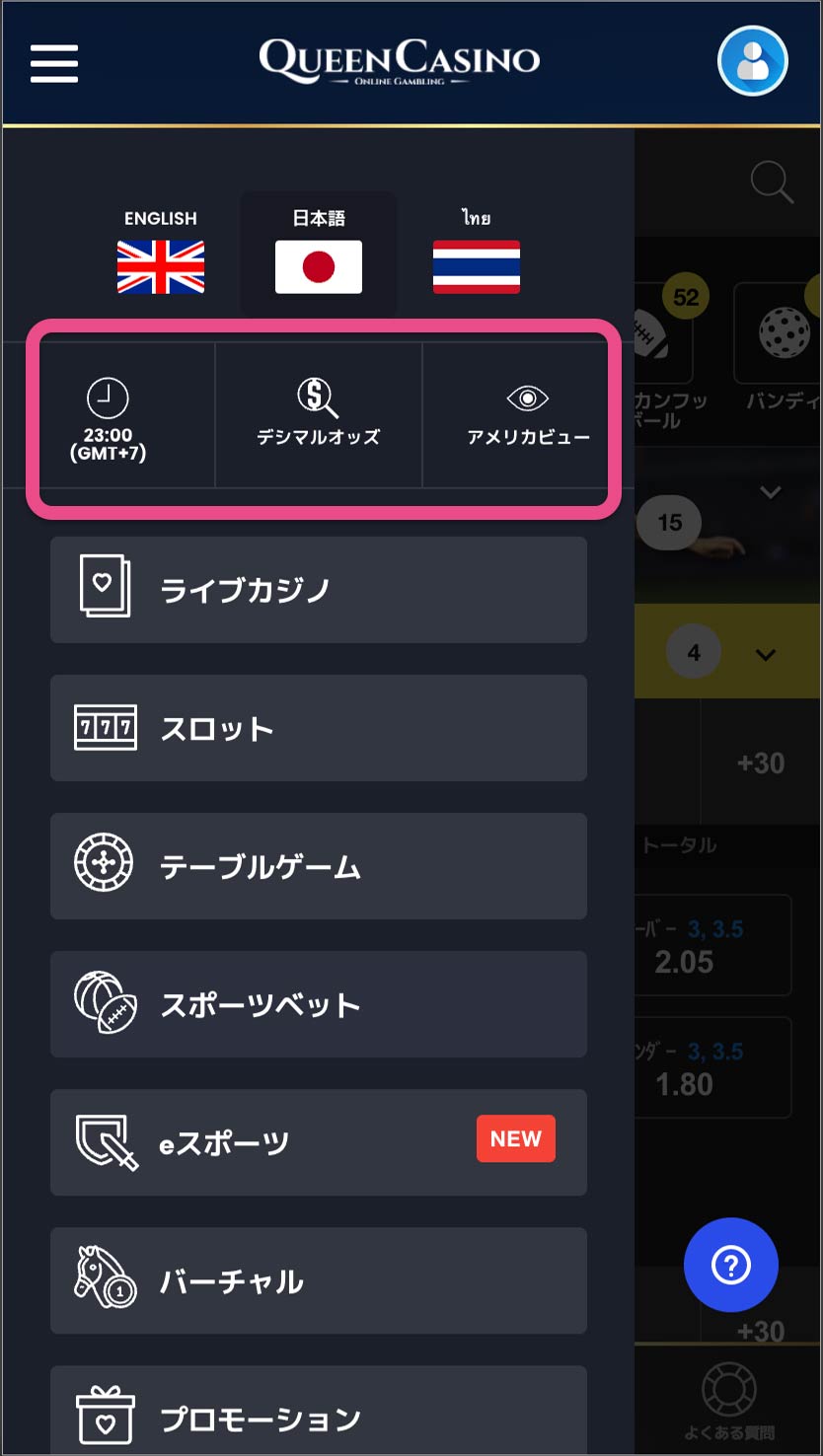Open the user account profile icon
The height and width of the screenshot is (1456, 823).
pos(752,61)
